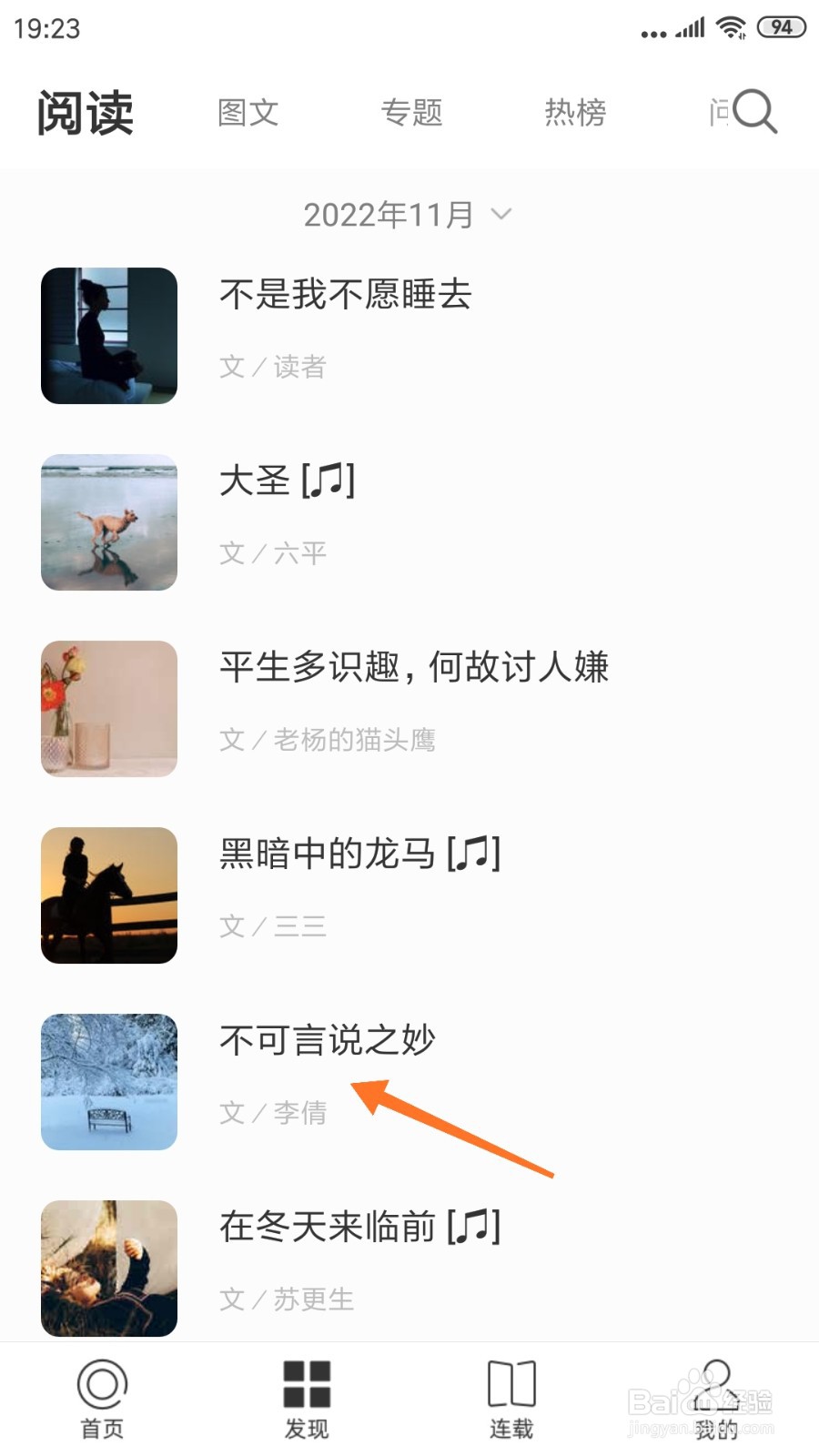Open the 连载 tab
This screenshot has width=819, height=1456.
[x=511, y=1399]
